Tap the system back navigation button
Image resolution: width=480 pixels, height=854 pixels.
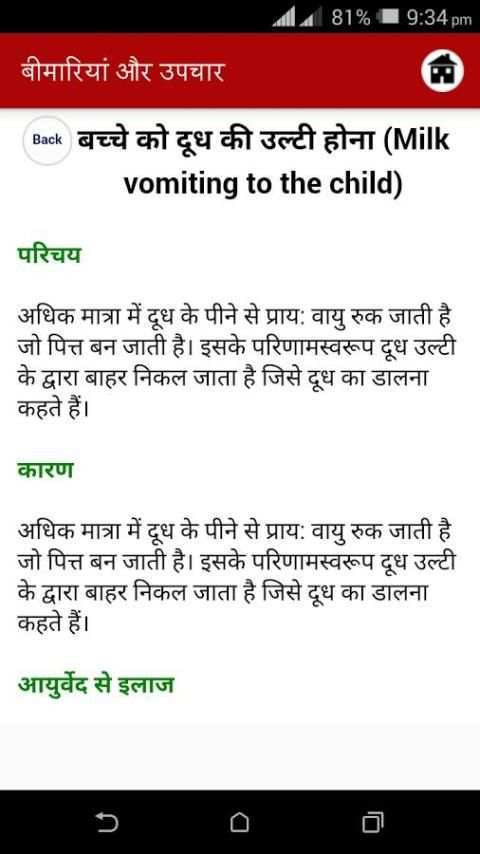coord(107,822)
